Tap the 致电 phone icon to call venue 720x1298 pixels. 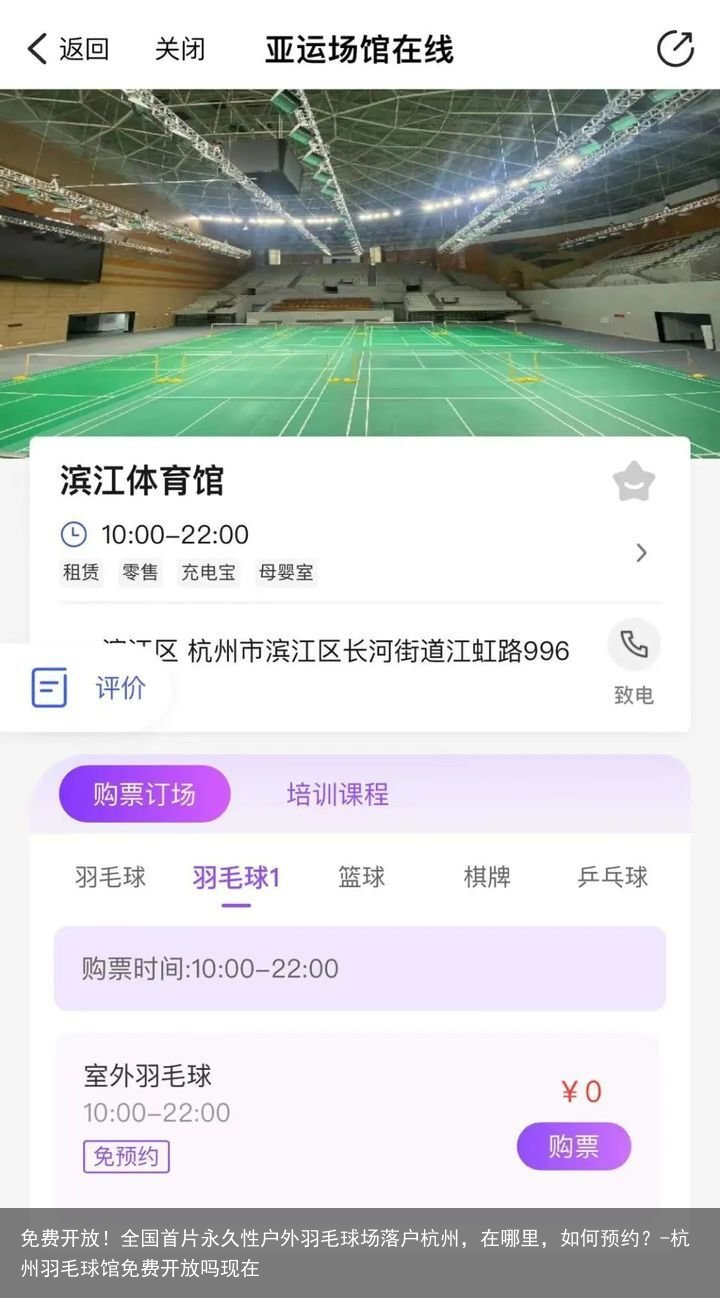click(x=633, y=647)
